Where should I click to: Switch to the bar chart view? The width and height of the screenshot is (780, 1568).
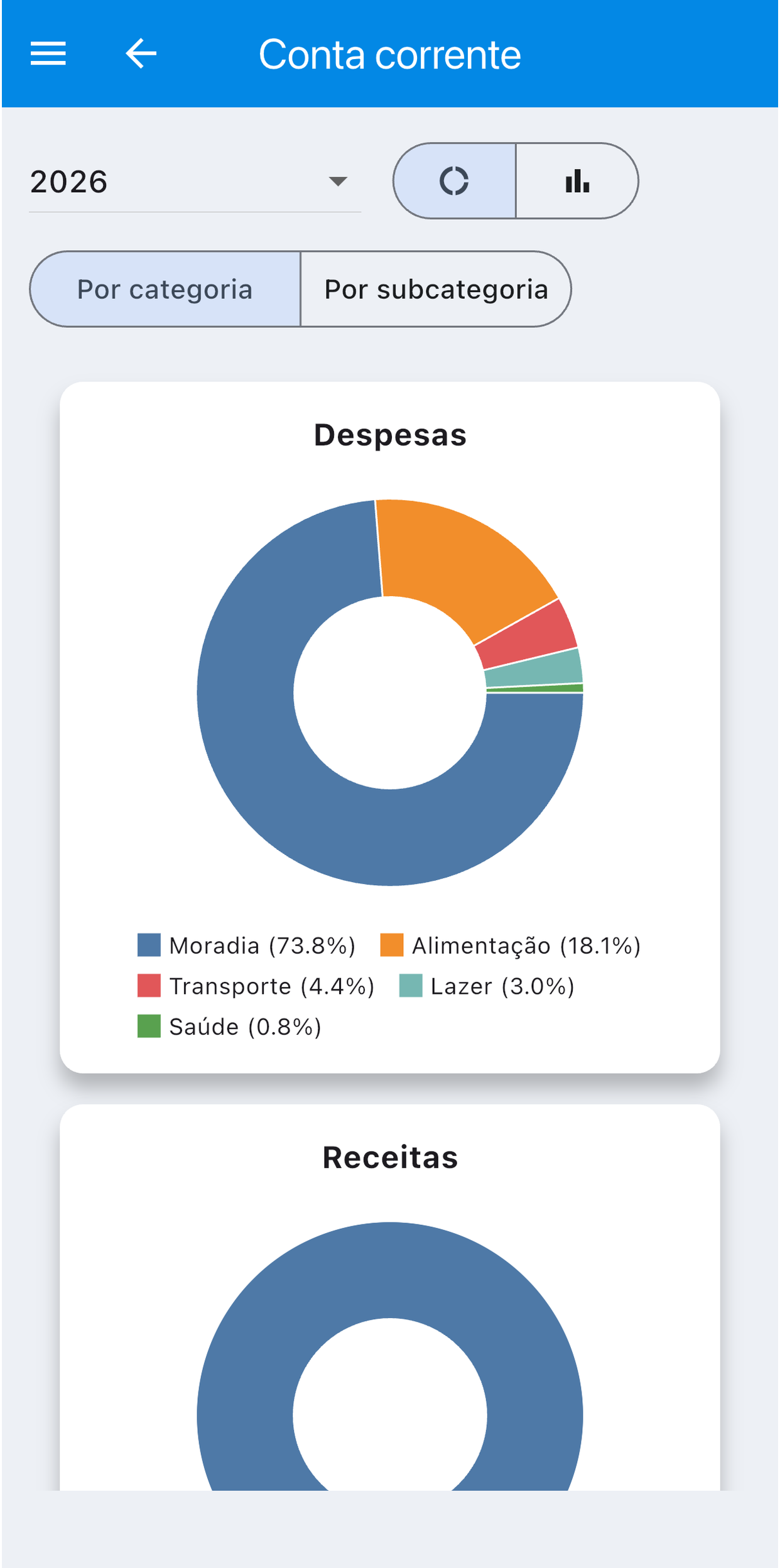[x=577, y=181]
